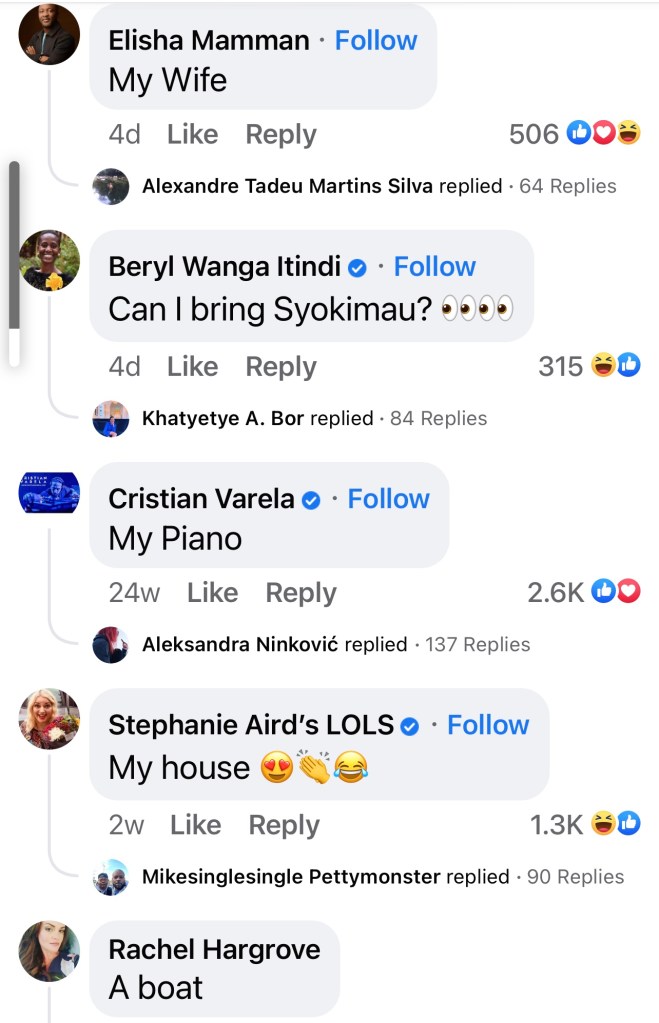The image size is (659, 1023).
Task: Open Cristian Varela's profile picture
Action: point(49,494)
